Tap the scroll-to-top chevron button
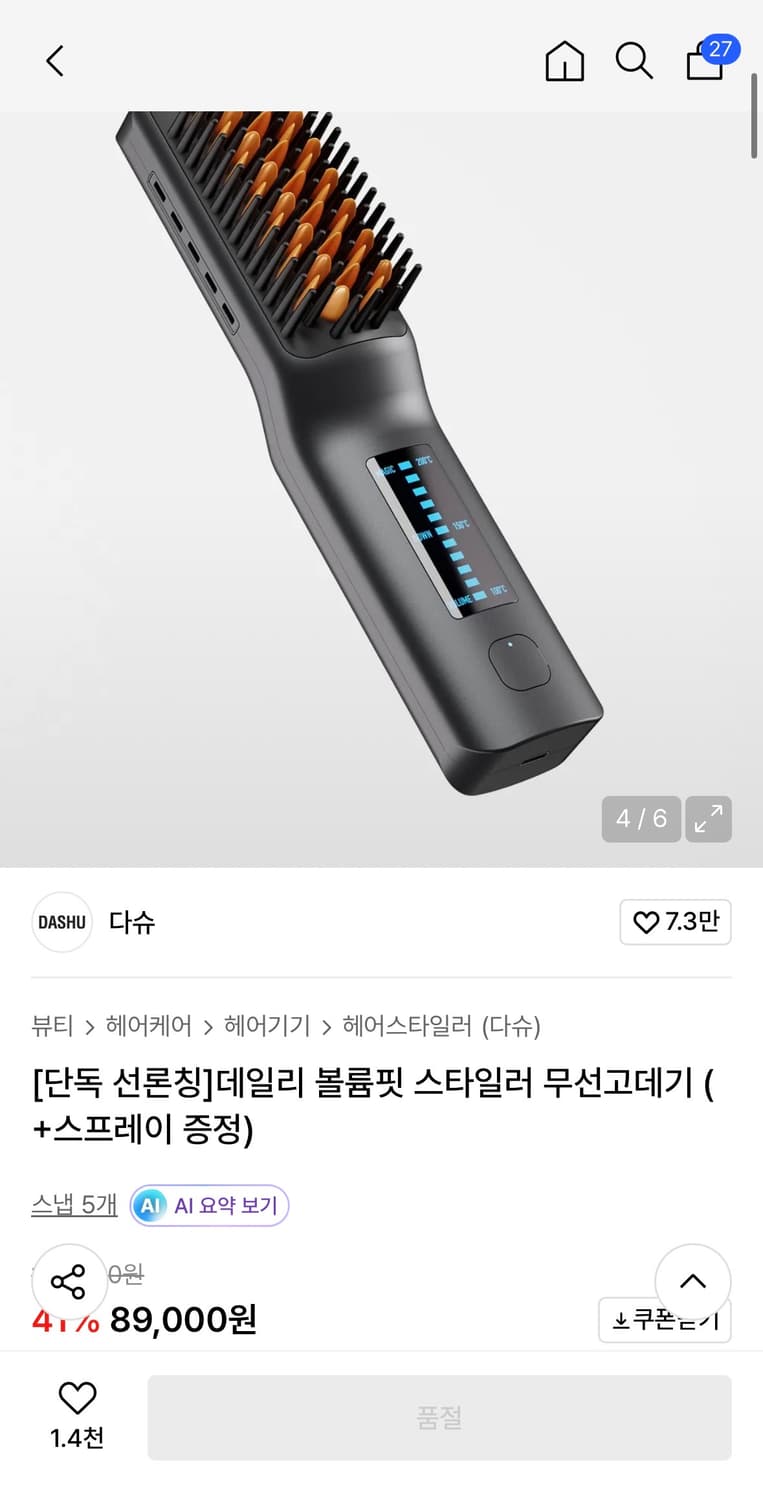 coord(693,1282)
